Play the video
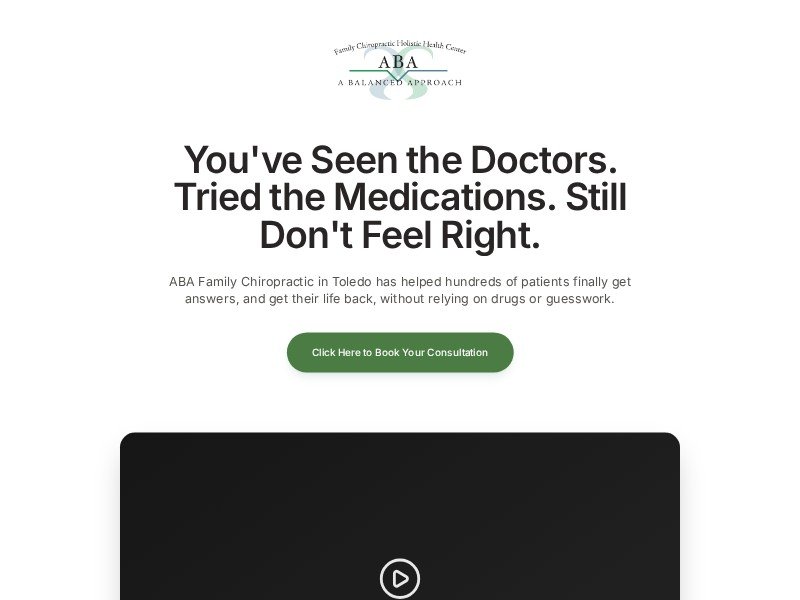800x600 pixels. pos(400,578)
